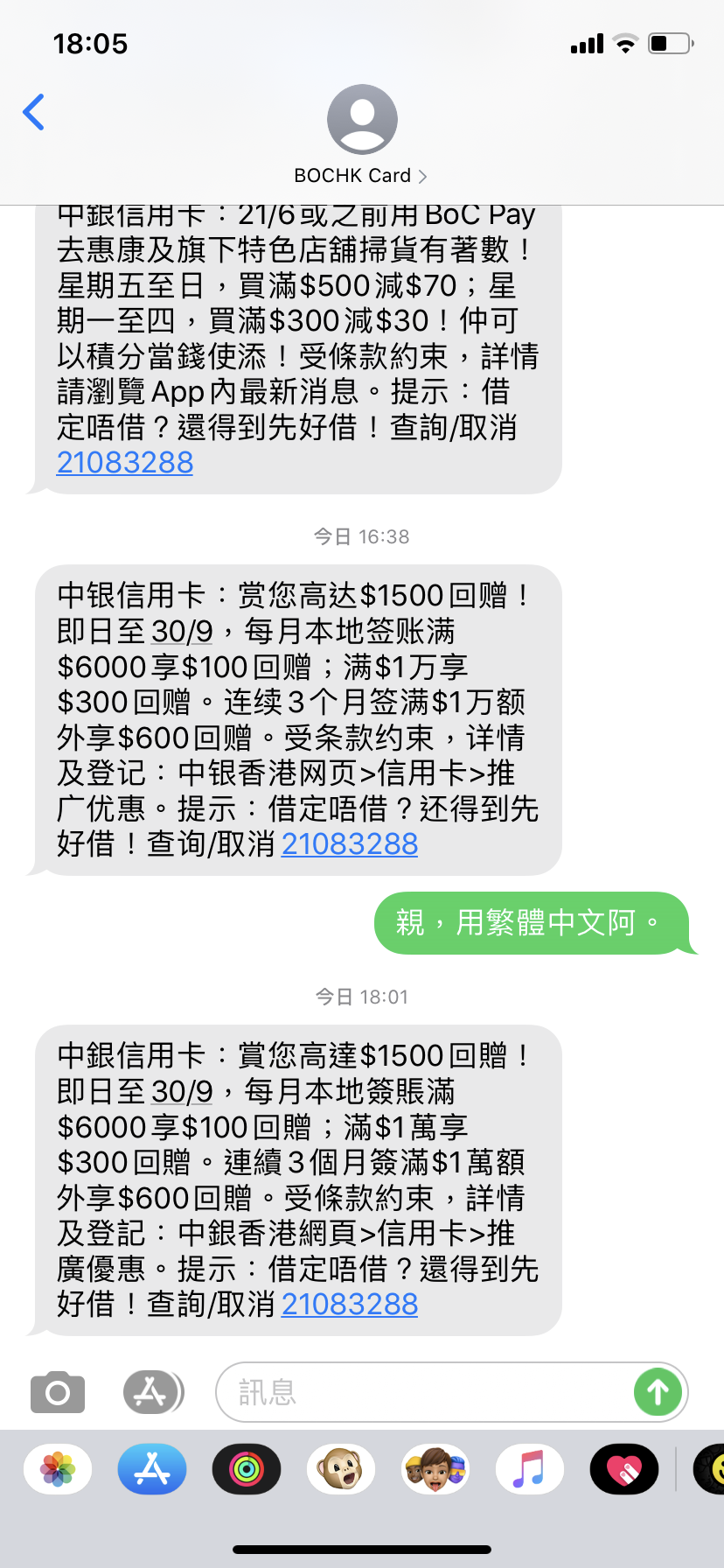This screenshot has width=724, height=1568.
Task: Open Photos from the dock
Action: click(x=56, y=1468)
